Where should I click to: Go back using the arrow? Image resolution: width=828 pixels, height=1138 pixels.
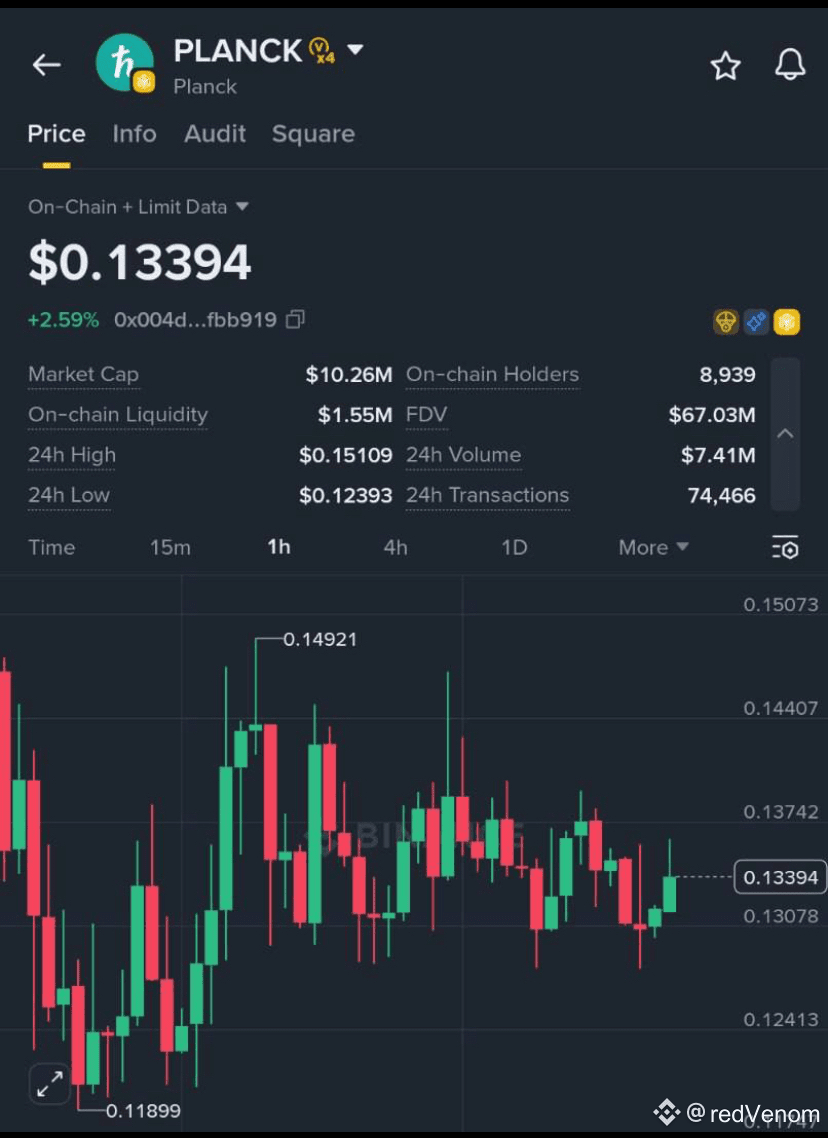[47, 65]
